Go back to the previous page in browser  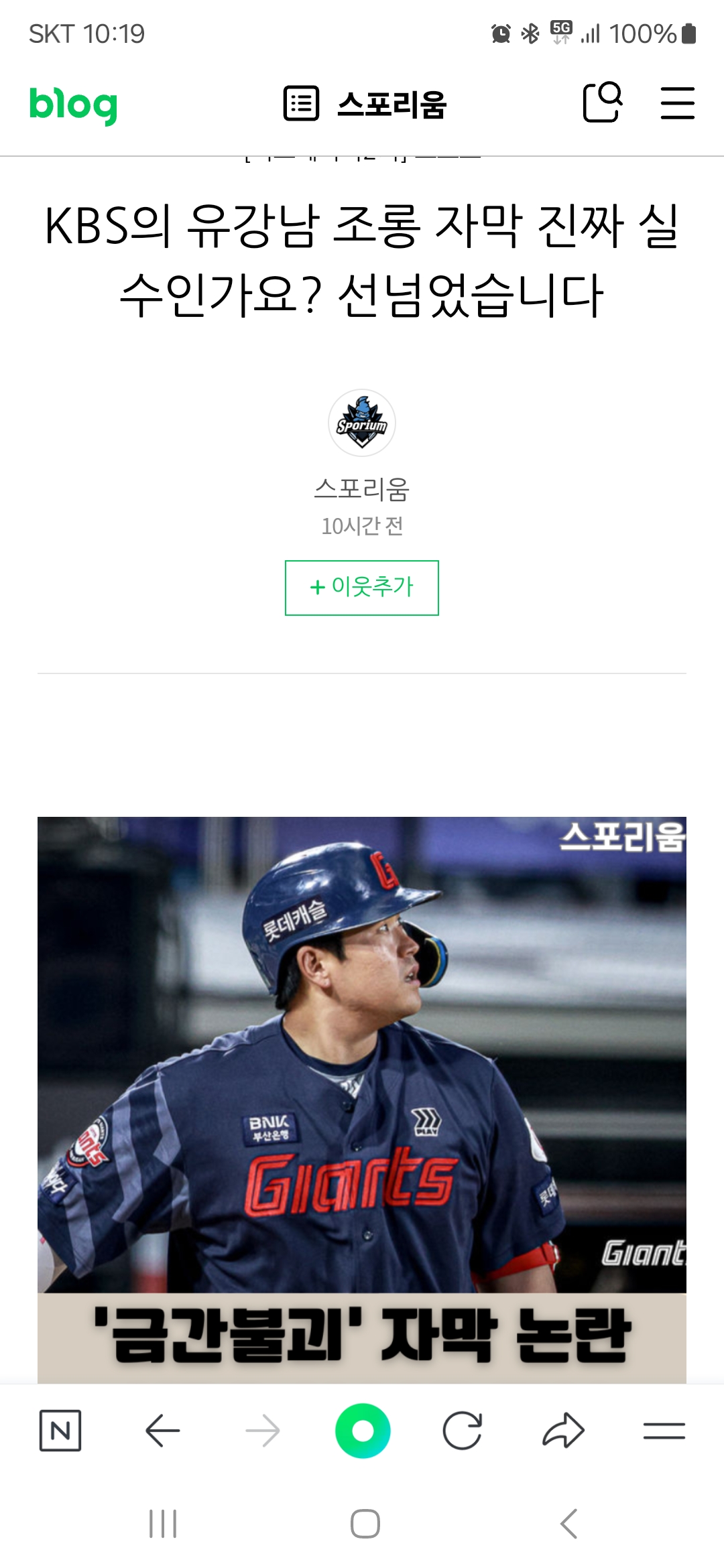pyautogui.click(x=162, y=1431)
